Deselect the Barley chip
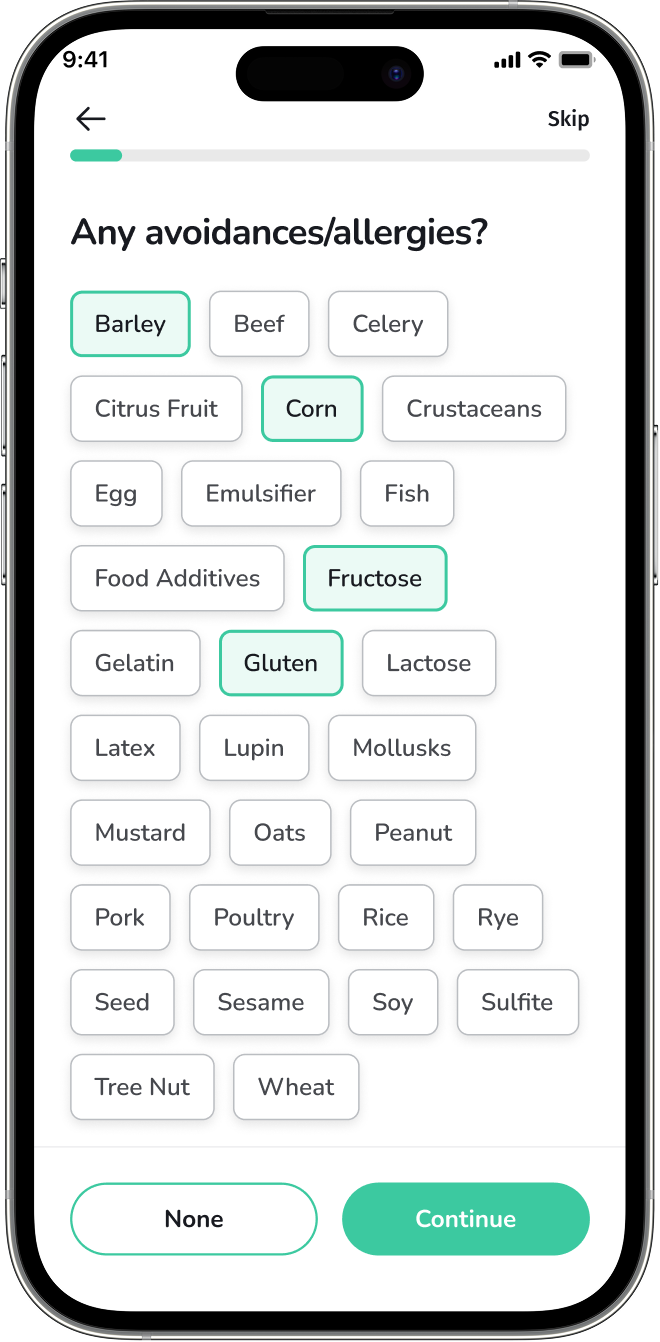The width and height of the screenshot is (660, 1342). (130, 324)
